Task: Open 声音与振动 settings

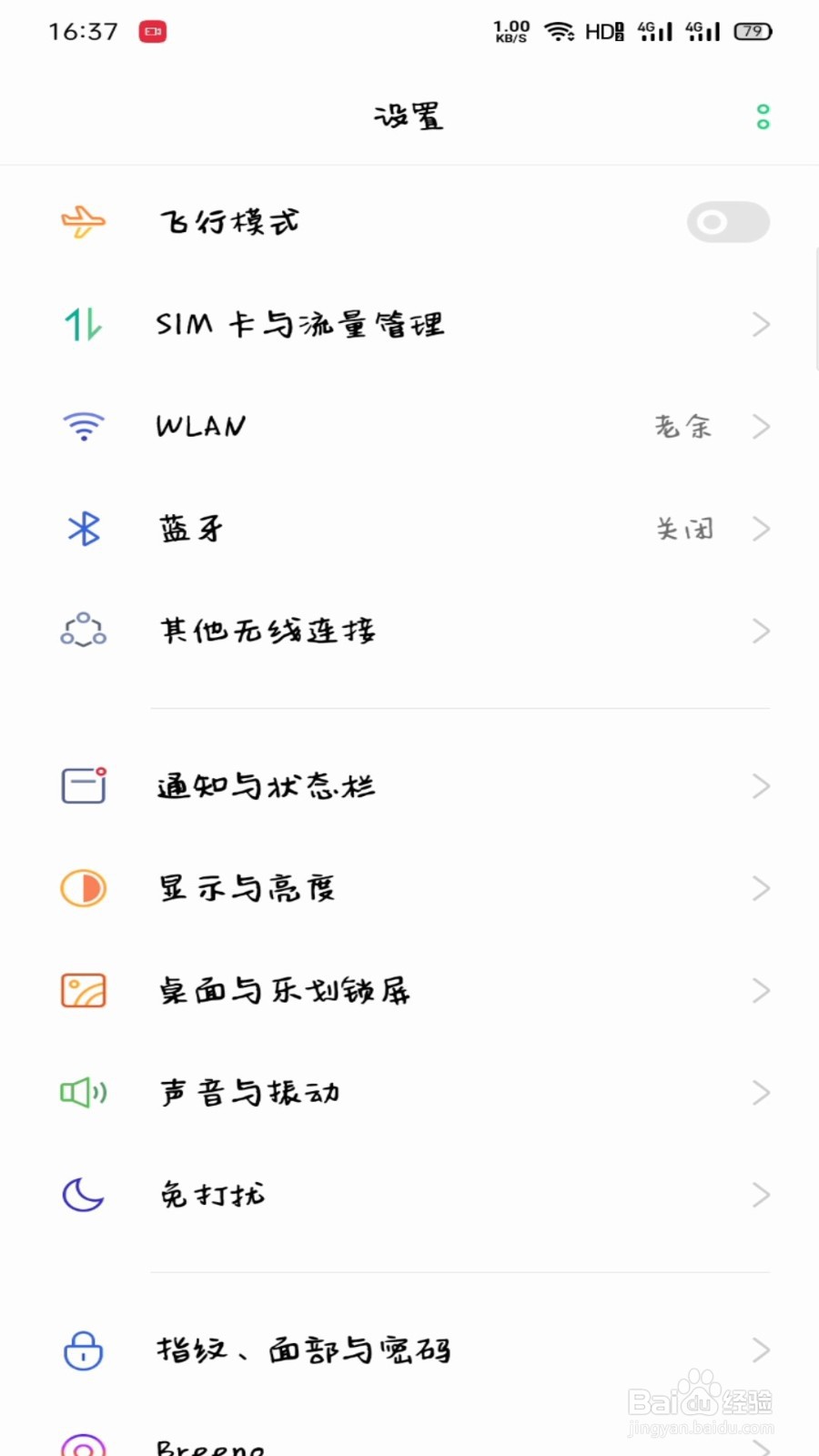Action: pos(409,1092)
